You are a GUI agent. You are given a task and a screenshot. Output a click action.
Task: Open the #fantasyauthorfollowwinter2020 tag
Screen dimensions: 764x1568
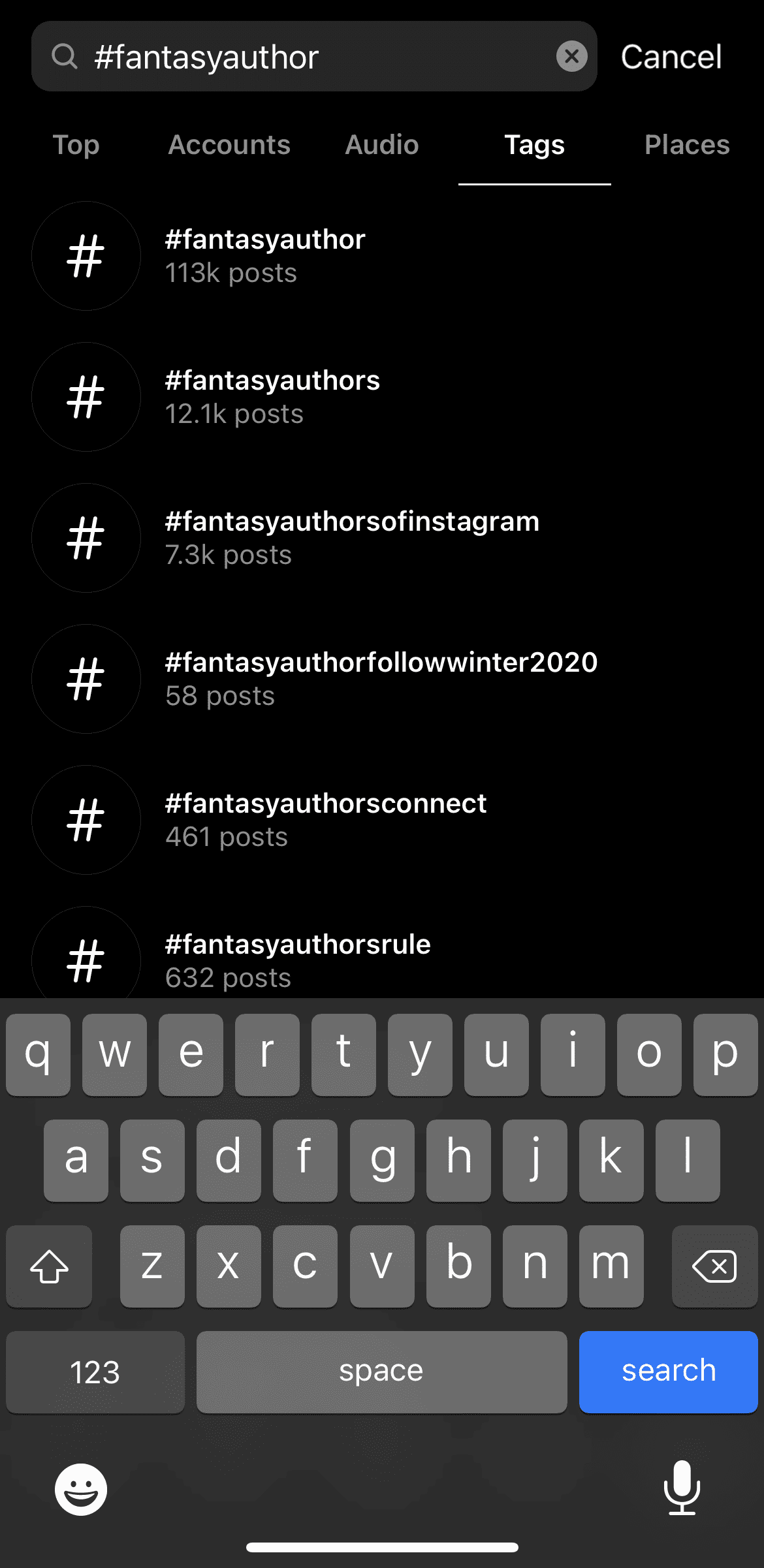[x=381, y=678]
